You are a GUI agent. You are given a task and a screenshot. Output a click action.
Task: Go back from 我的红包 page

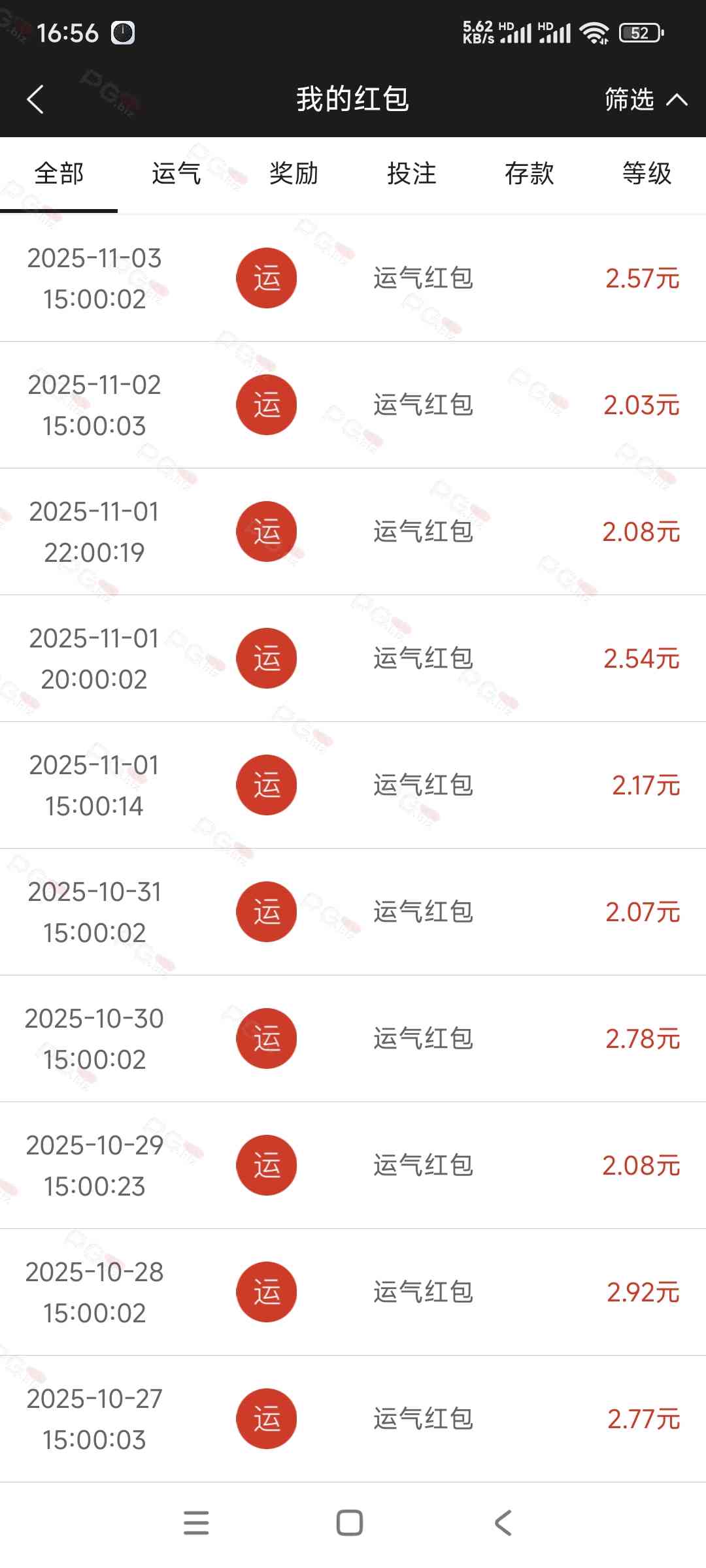(x=35, y=99)
